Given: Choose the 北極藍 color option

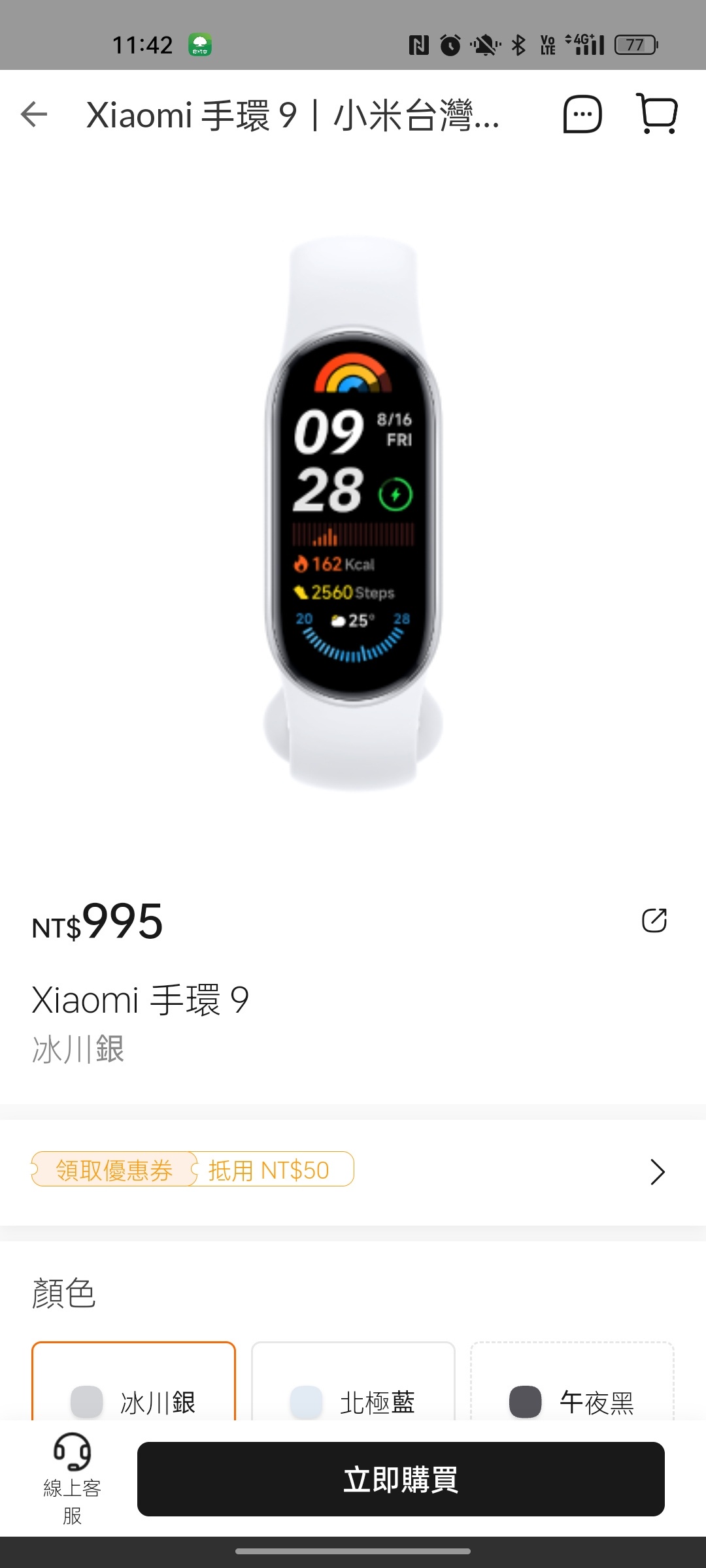Looking at the screenshot, I should click(x=353, y=1390).
